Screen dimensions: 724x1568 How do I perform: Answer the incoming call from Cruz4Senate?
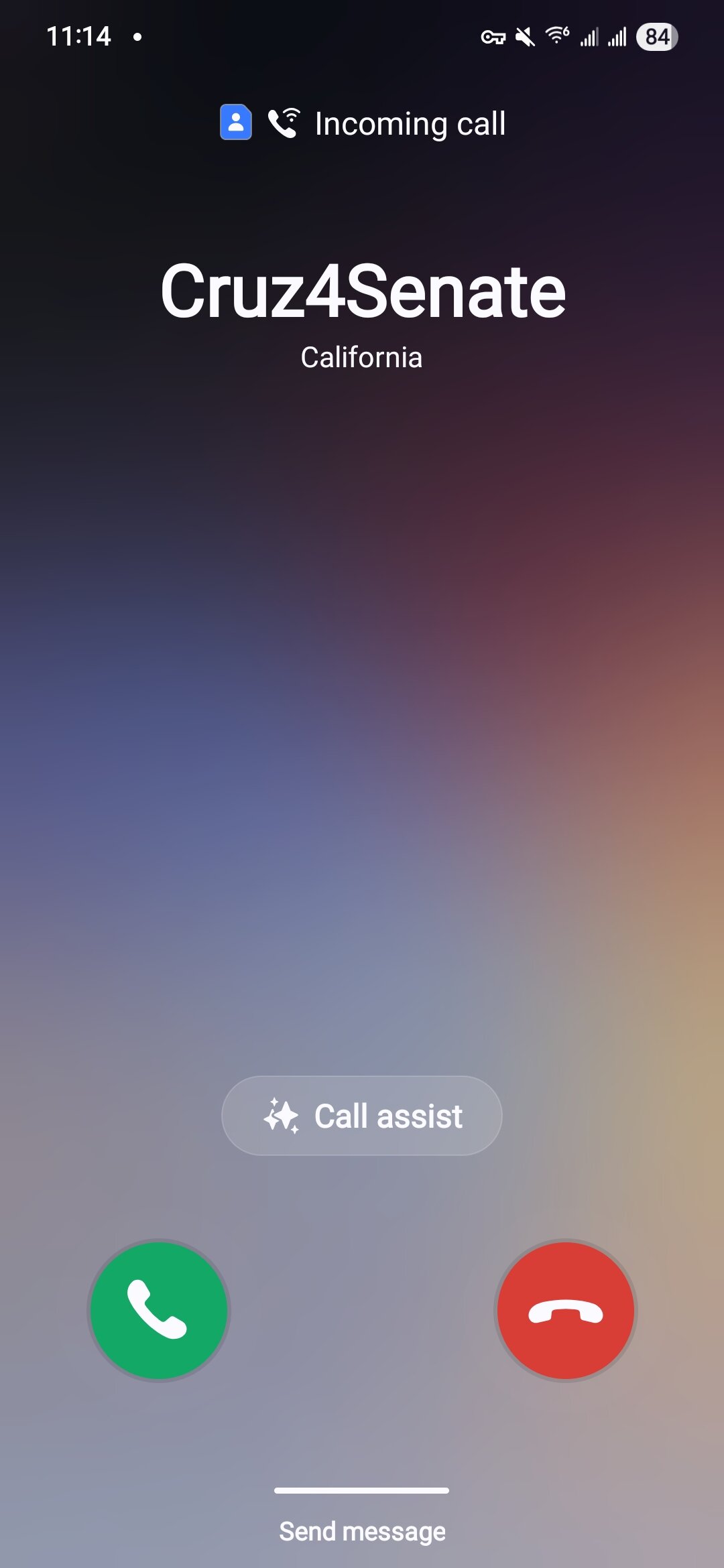159,1311
